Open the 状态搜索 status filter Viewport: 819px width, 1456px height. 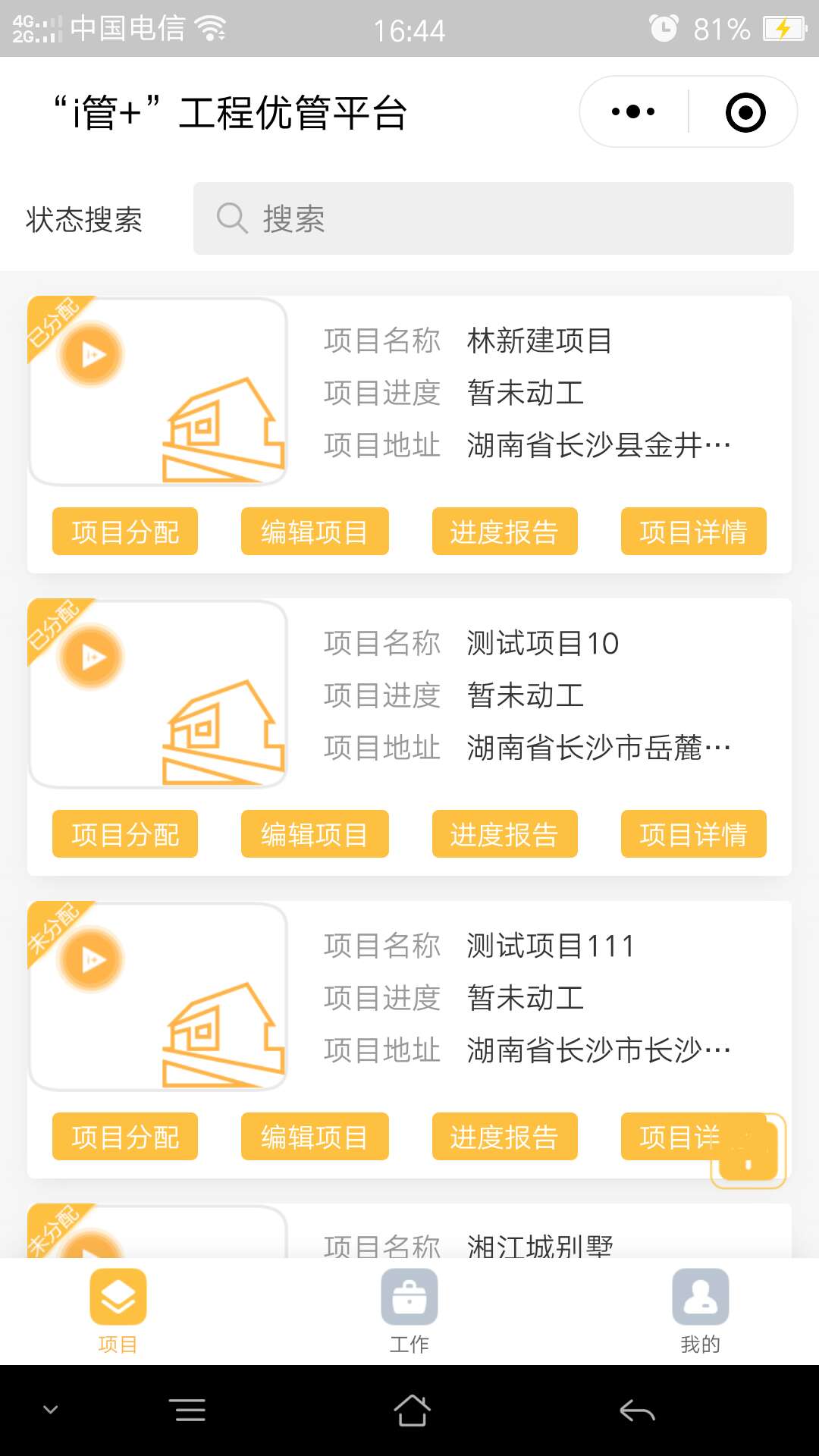[84, 220]
